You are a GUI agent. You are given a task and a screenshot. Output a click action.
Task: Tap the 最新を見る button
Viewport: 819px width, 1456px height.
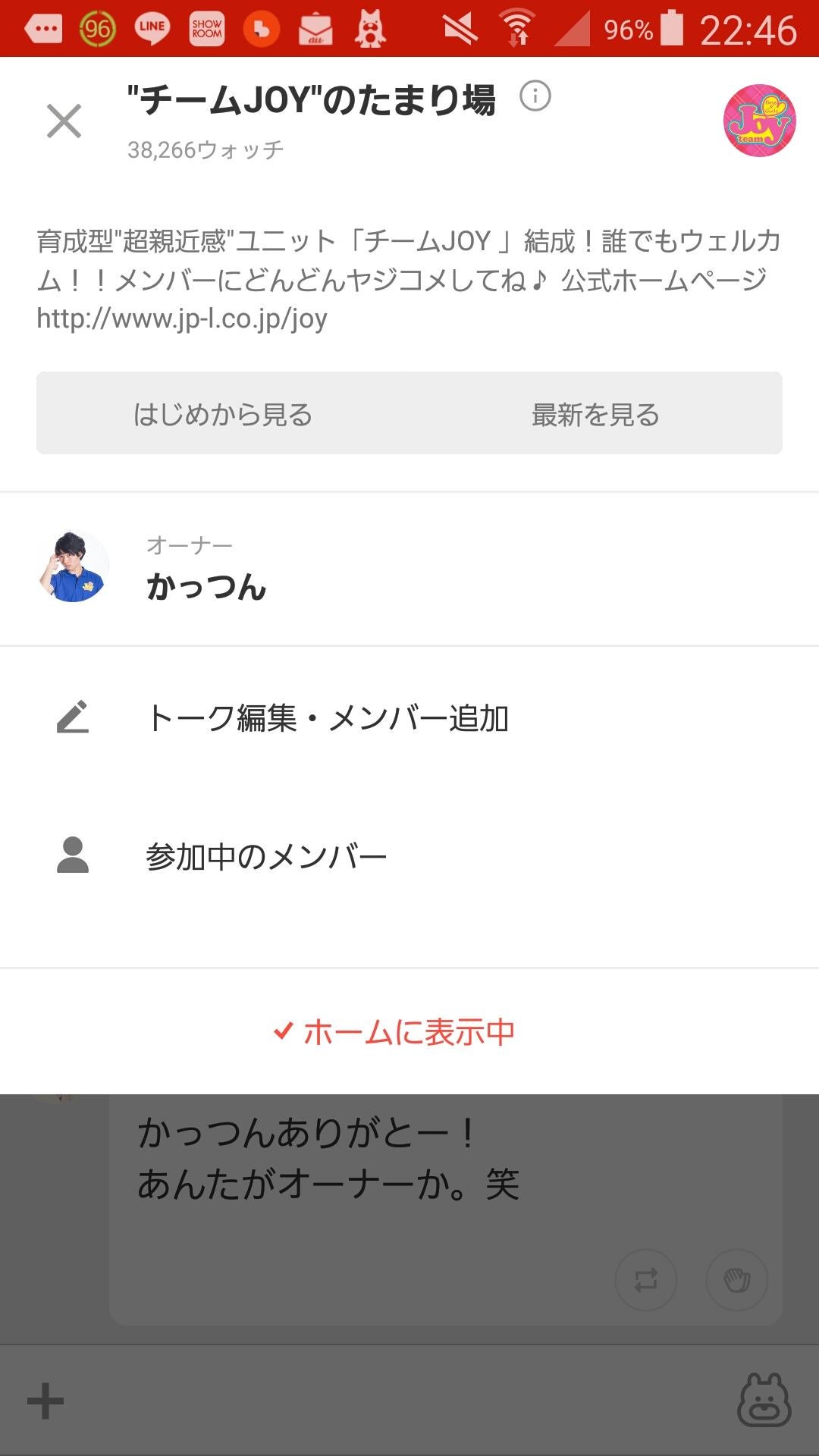(595, 414)
